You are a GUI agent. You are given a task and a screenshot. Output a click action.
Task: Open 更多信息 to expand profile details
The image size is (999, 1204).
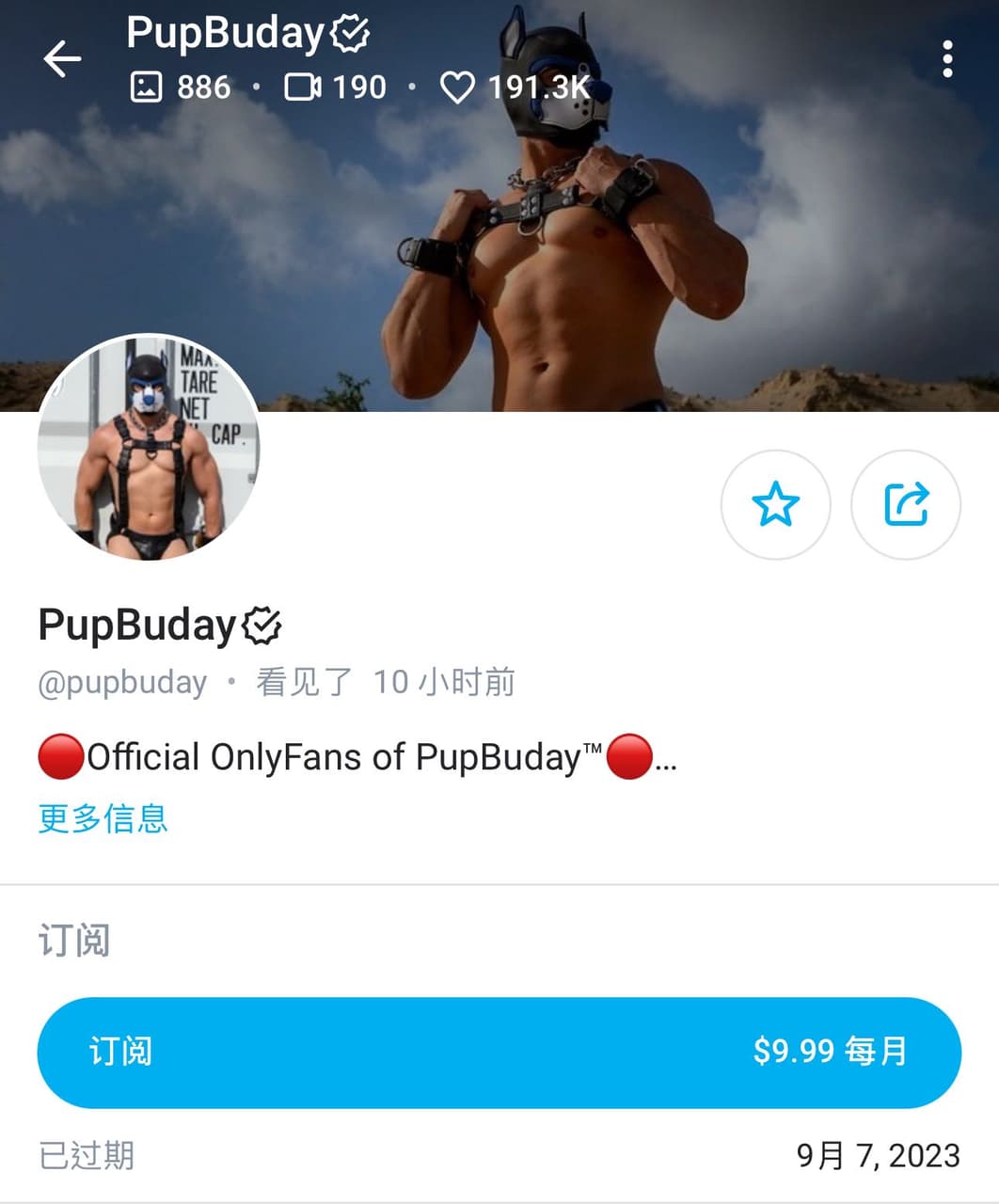[x=102, y=820]
